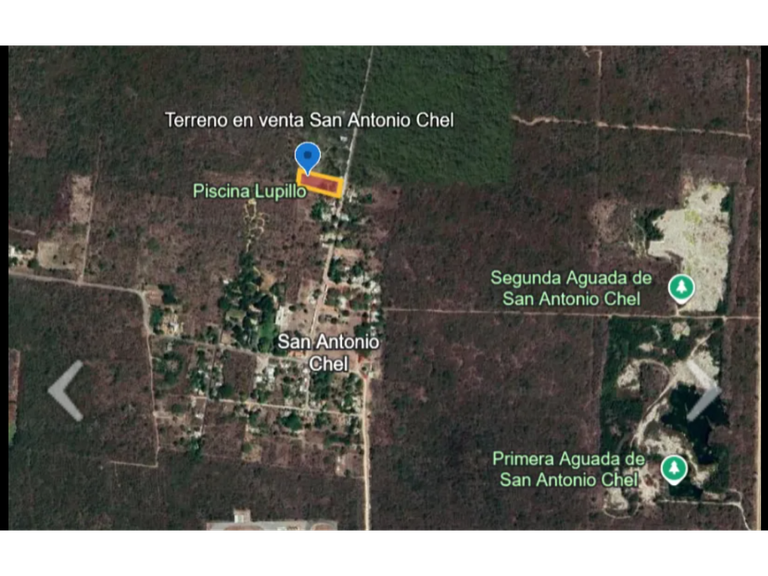Go to the previous photo
This screenshot has height=576, width=768.
pyautogui.click(x=66, y=390)
